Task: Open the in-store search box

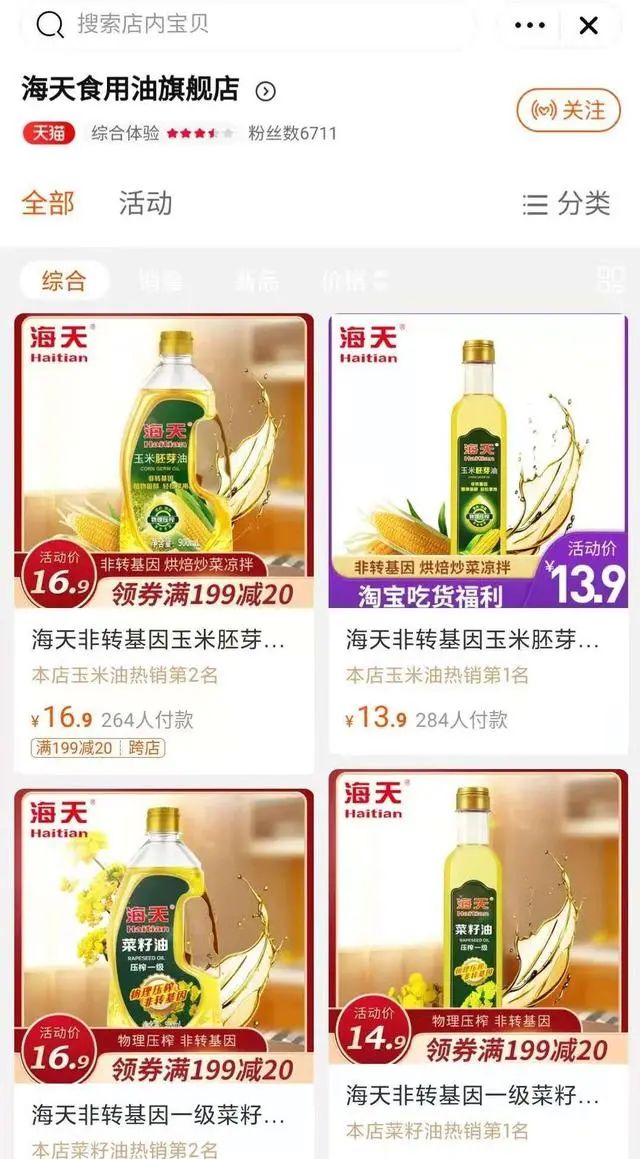Action: pos(250,24)
